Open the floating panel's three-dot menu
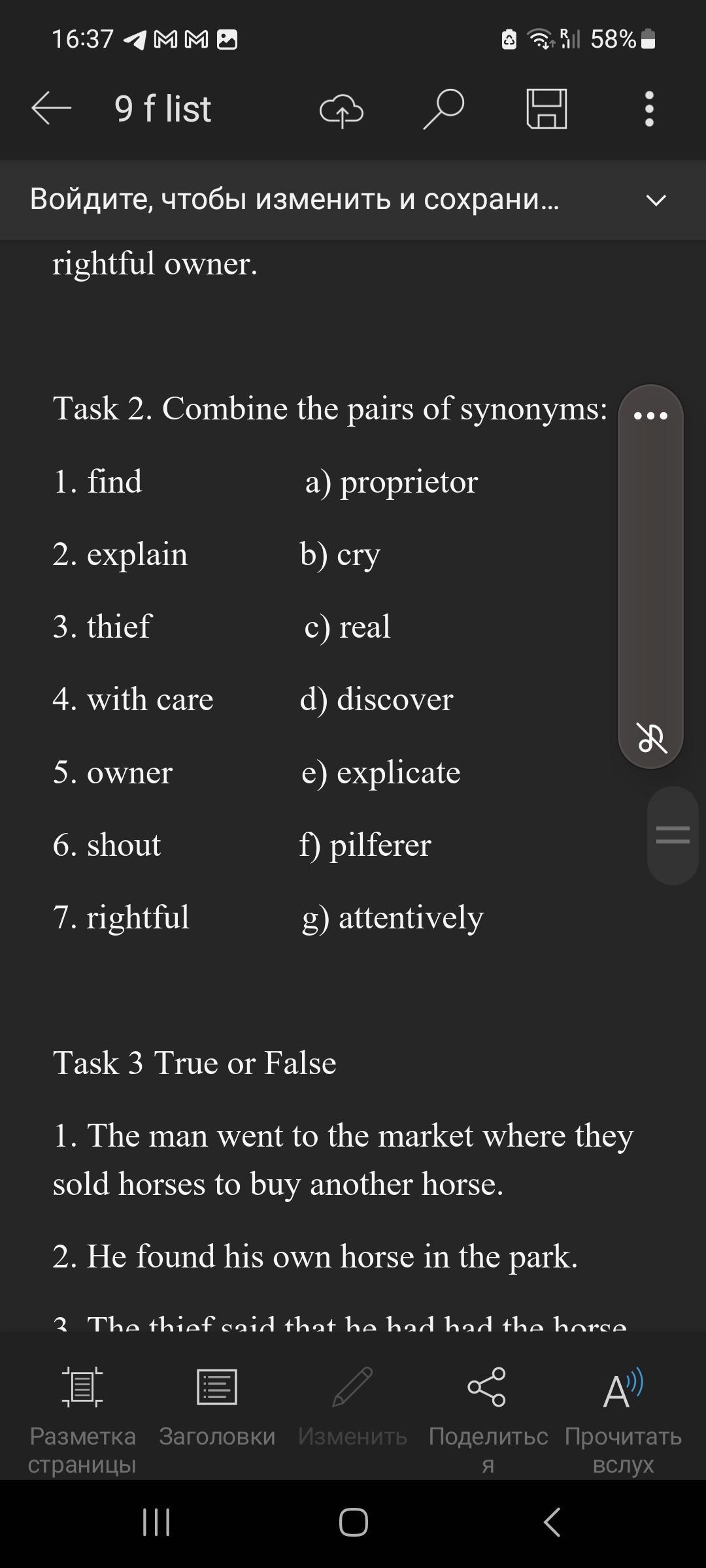Image resolution: width=706 pixels, height=1568 pixels. tap(650, 416)
